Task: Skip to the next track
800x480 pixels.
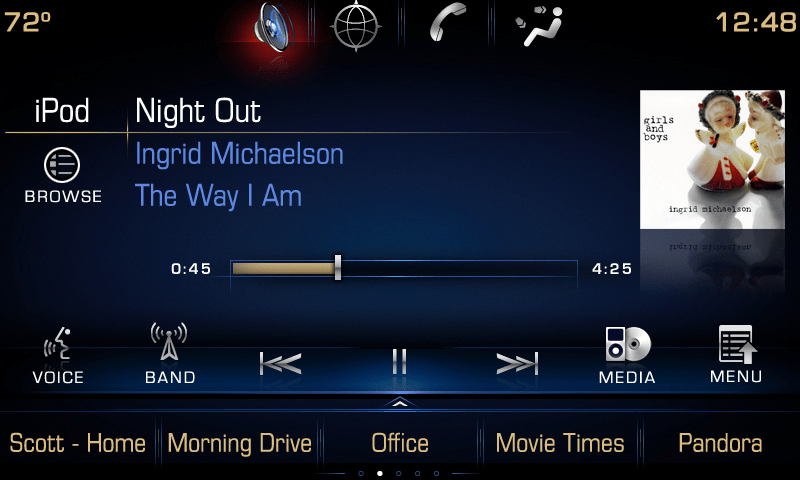Action: 517,363
